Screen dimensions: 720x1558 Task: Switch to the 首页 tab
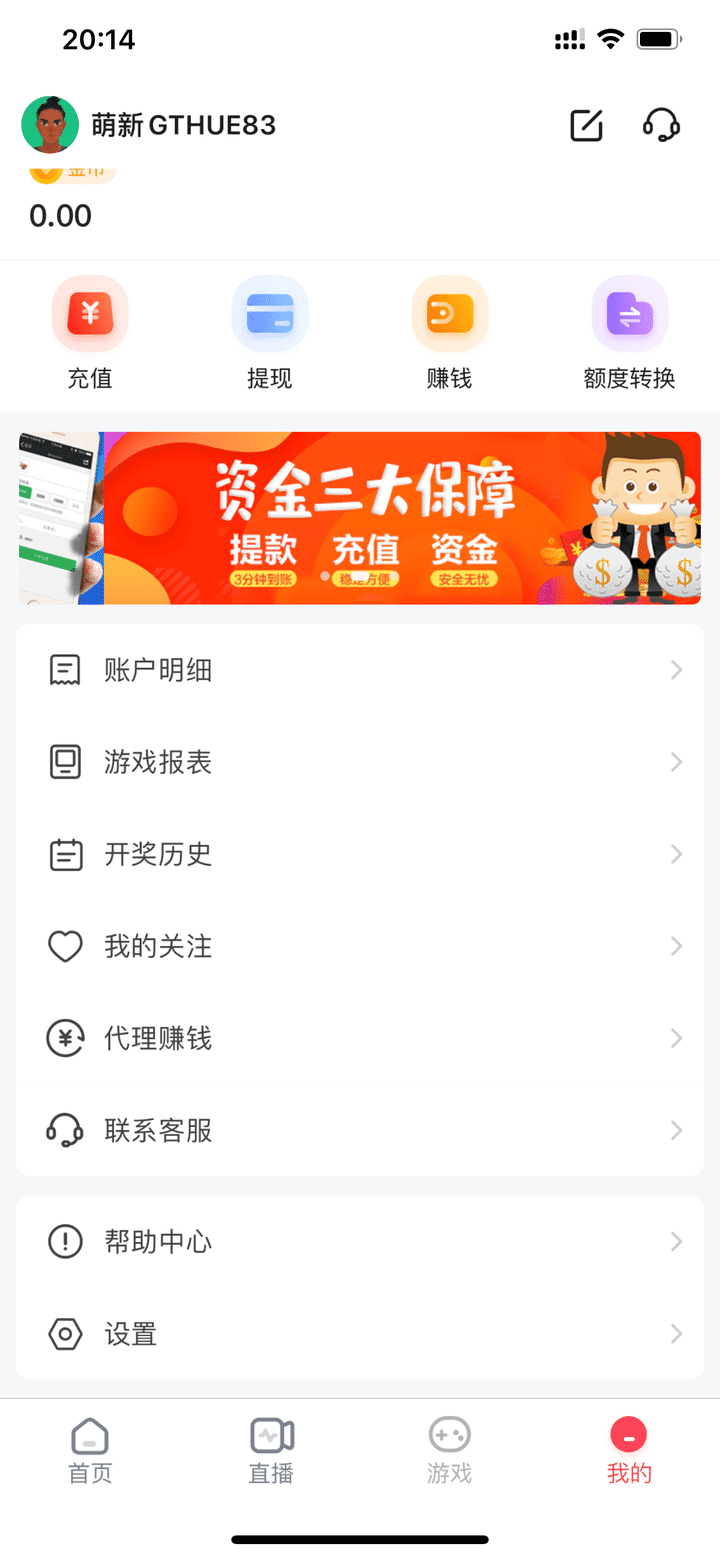[90, 1451]
